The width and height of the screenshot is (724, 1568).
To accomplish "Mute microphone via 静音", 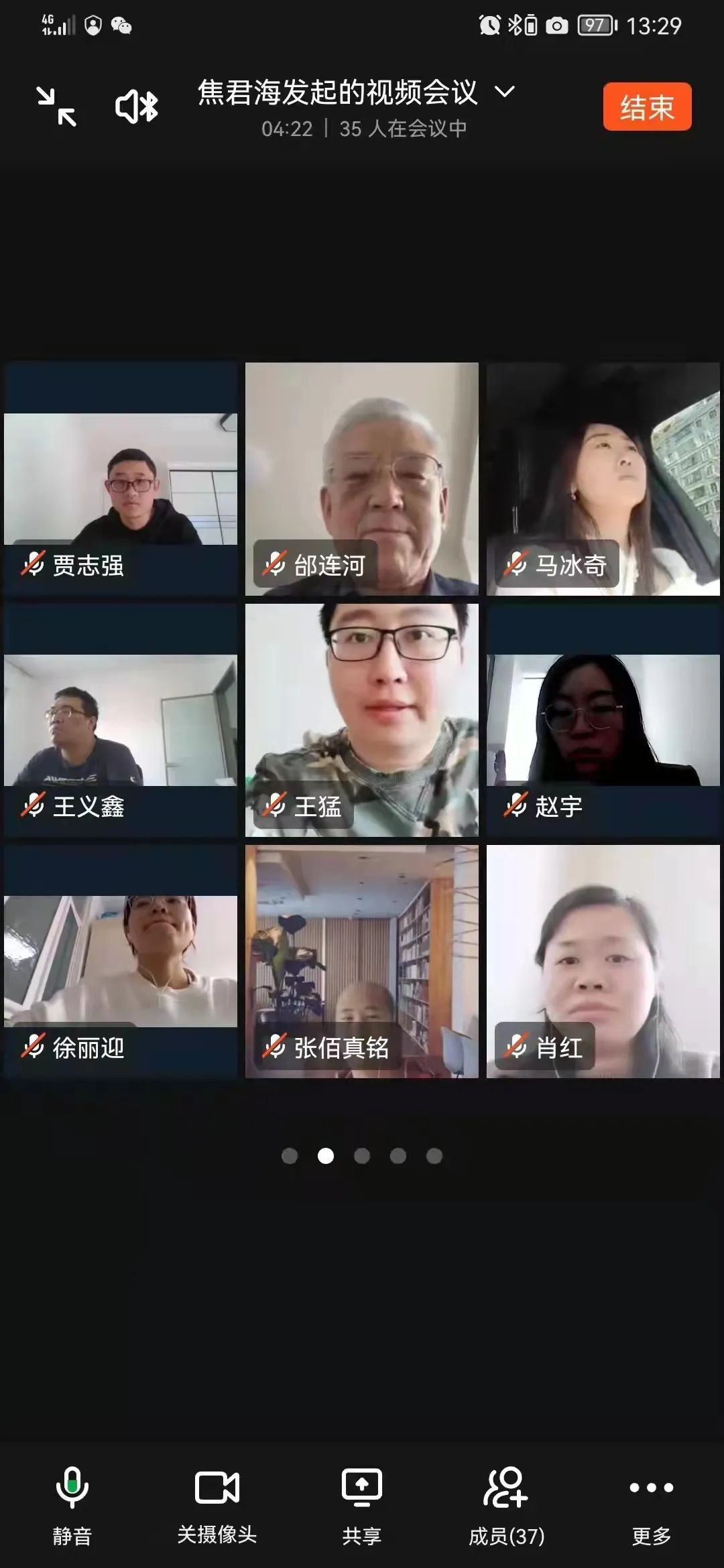I will click(x=72, y=1504).
